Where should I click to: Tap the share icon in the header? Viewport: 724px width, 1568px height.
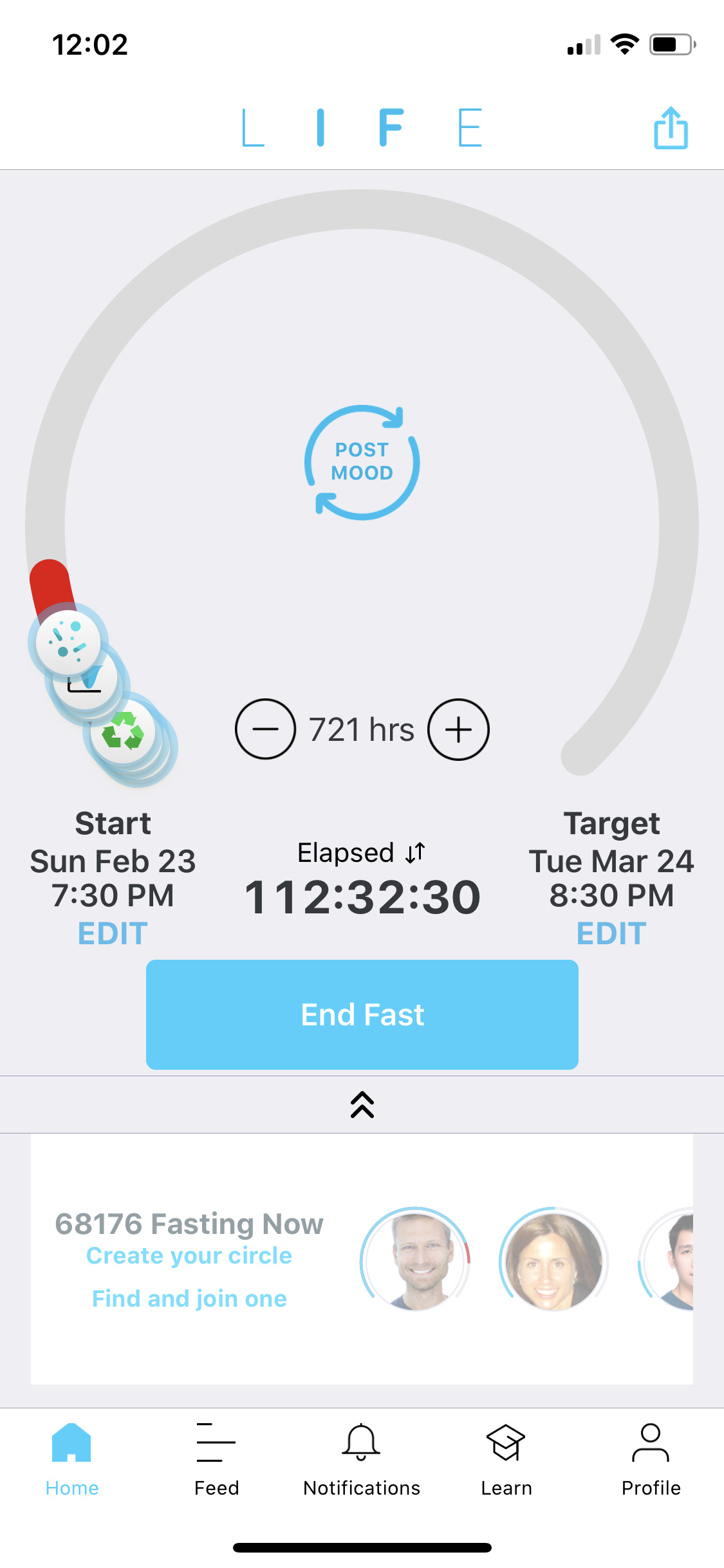coord(671,128)
